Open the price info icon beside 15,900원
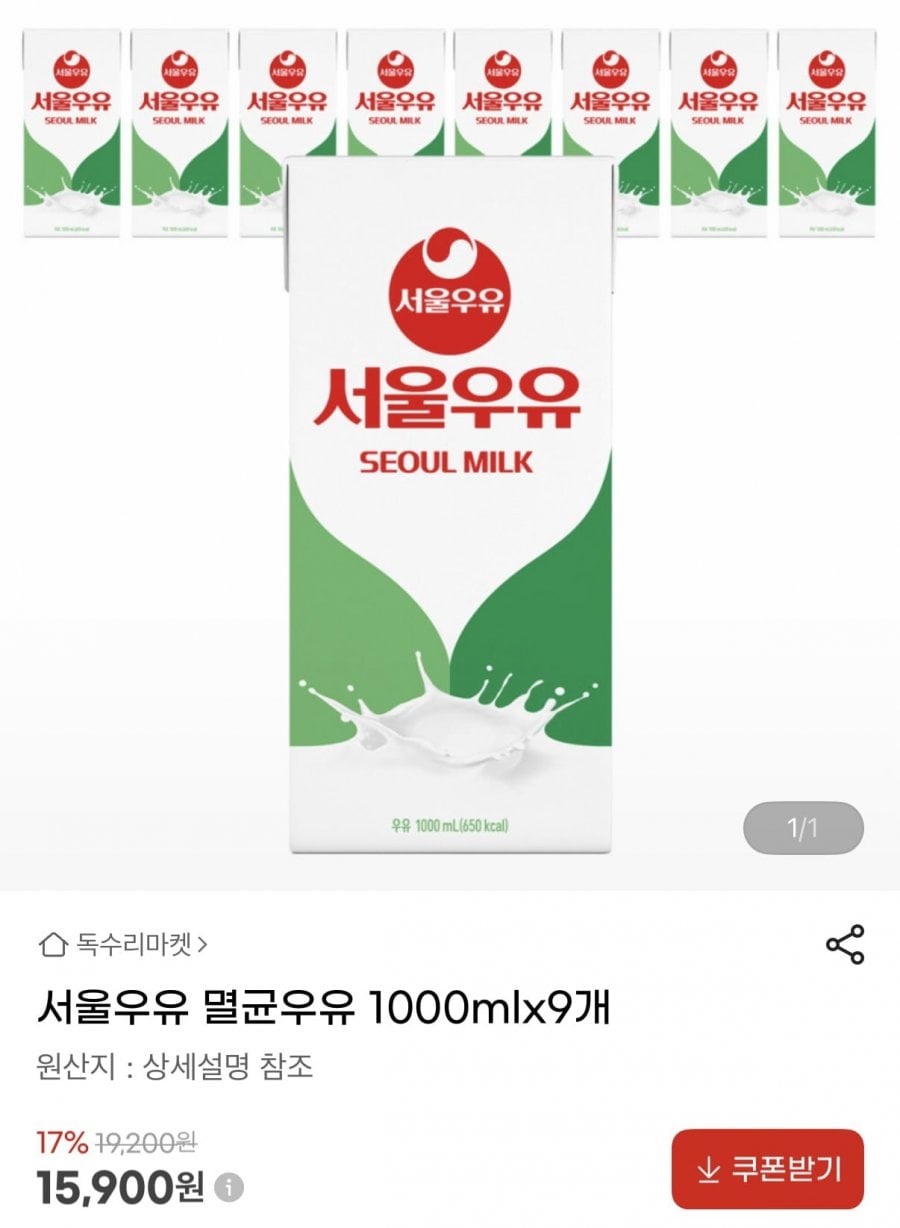Viewport: 900px width, 1228px height. pos(230,1189)
